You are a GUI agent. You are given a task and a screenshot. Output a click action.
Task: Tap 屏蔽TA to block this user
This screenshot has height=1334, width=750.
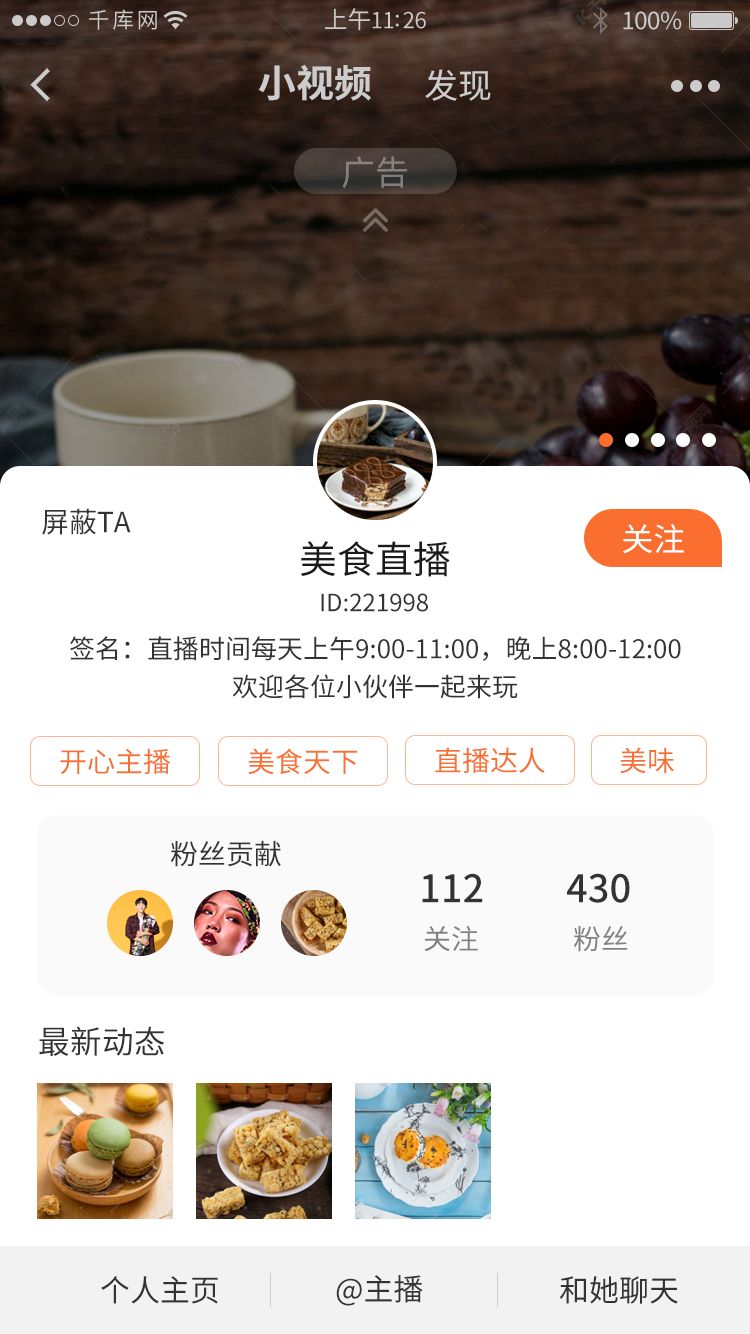coord(86,522)
